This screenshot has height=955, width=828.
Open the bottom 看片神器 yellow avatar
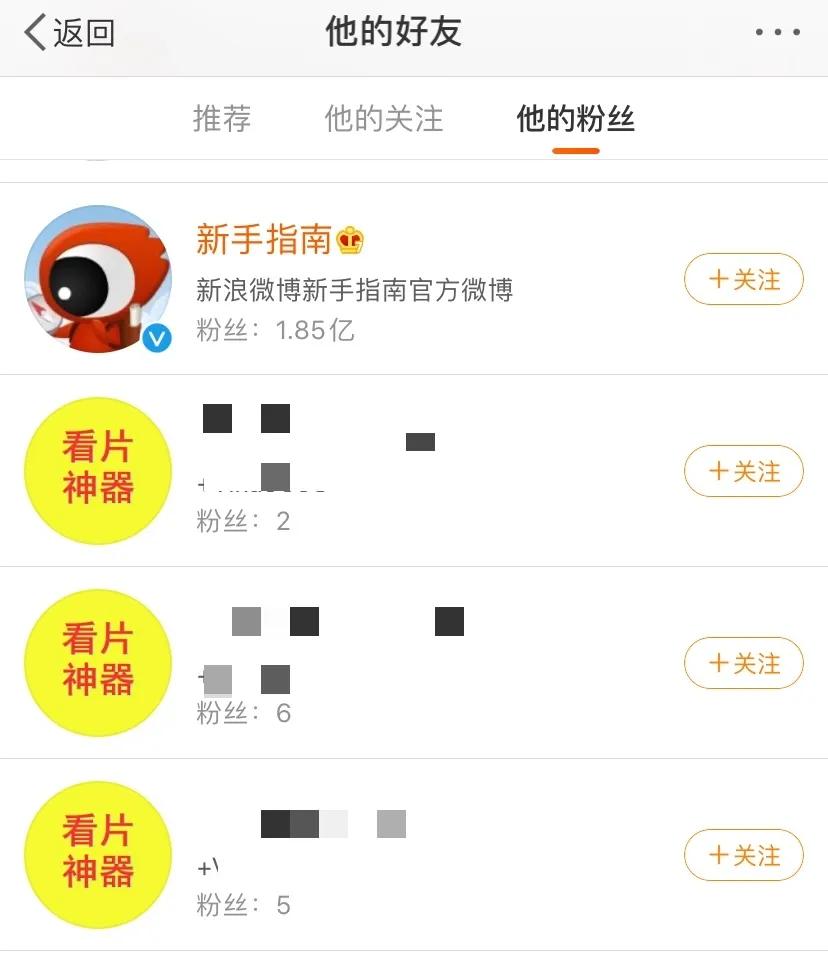point(97,855)
